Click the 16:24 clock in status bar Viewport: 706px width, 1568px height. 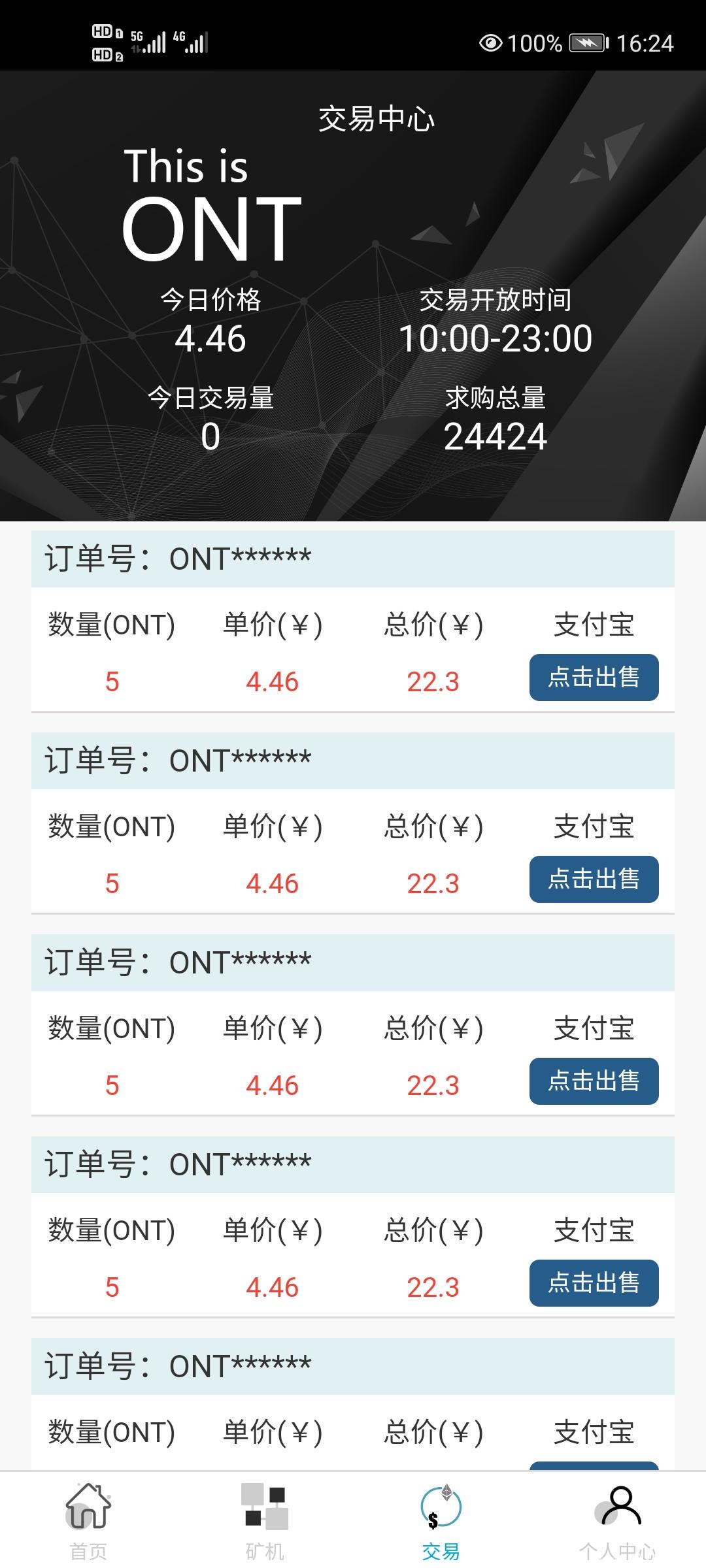(x=645, y=44)
